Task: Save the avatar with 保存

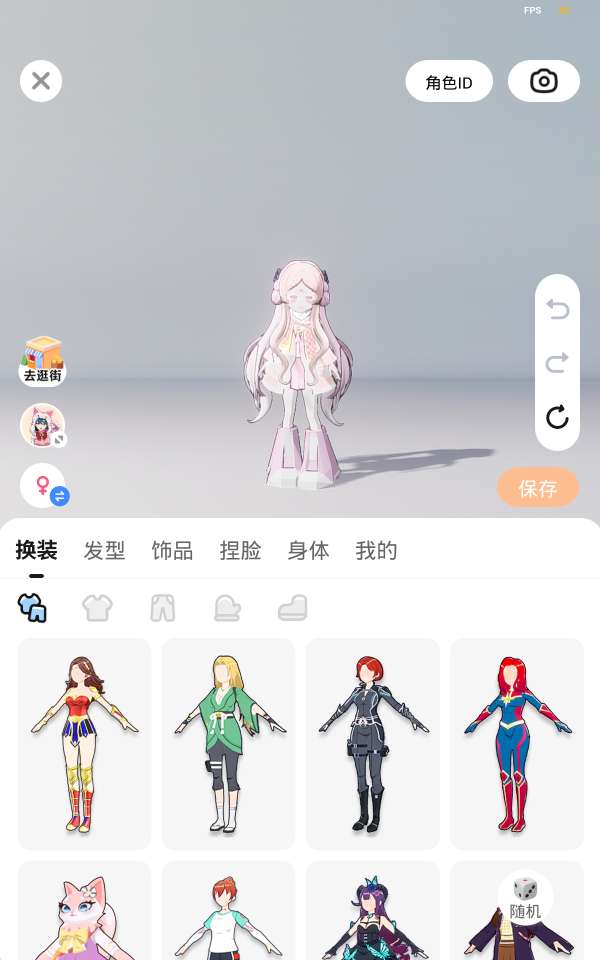Action: pos(538,488)
